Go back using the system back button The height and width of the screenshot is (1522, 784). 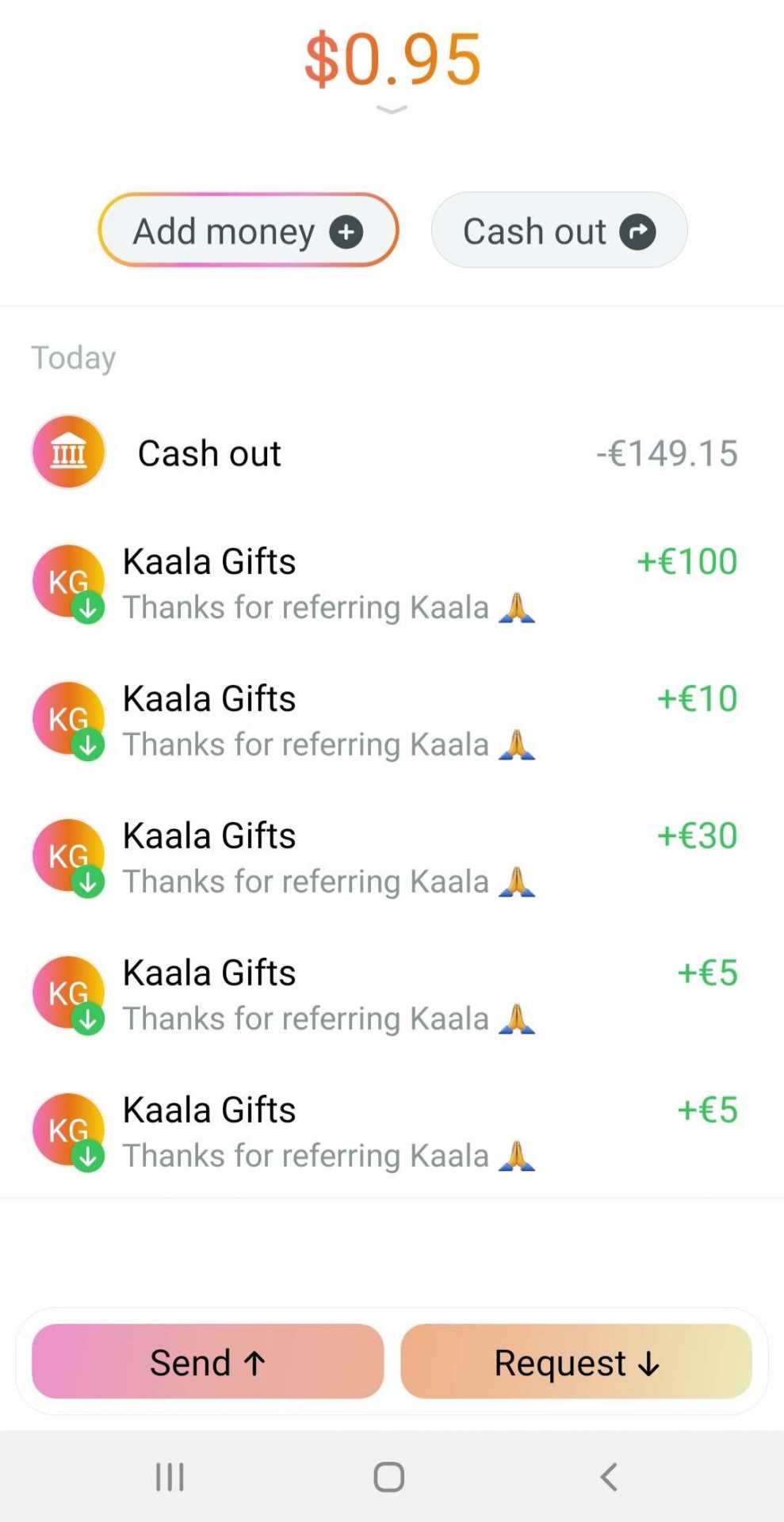tap(609, 1477)
